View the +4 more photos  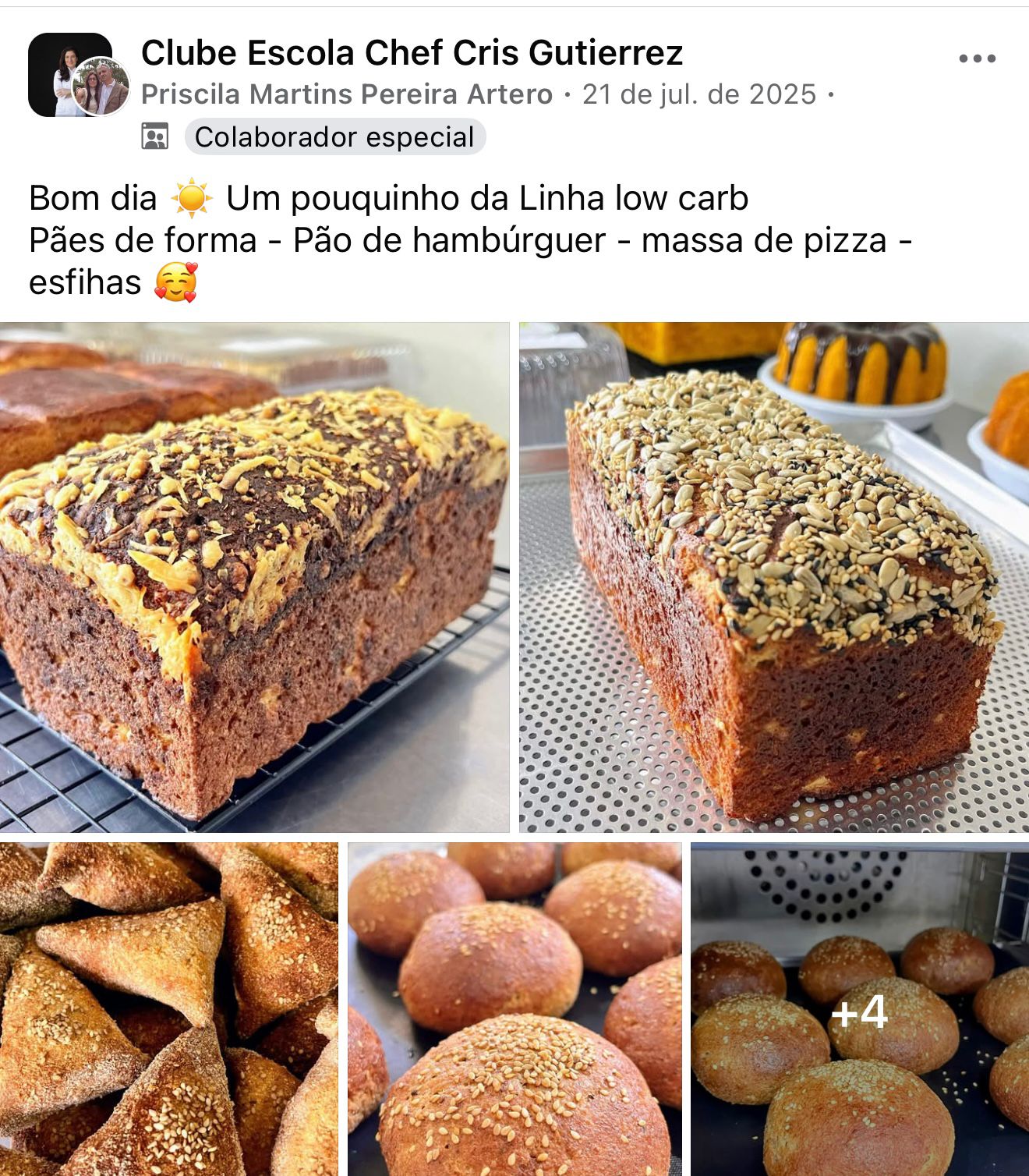[x=859, y=1011]
